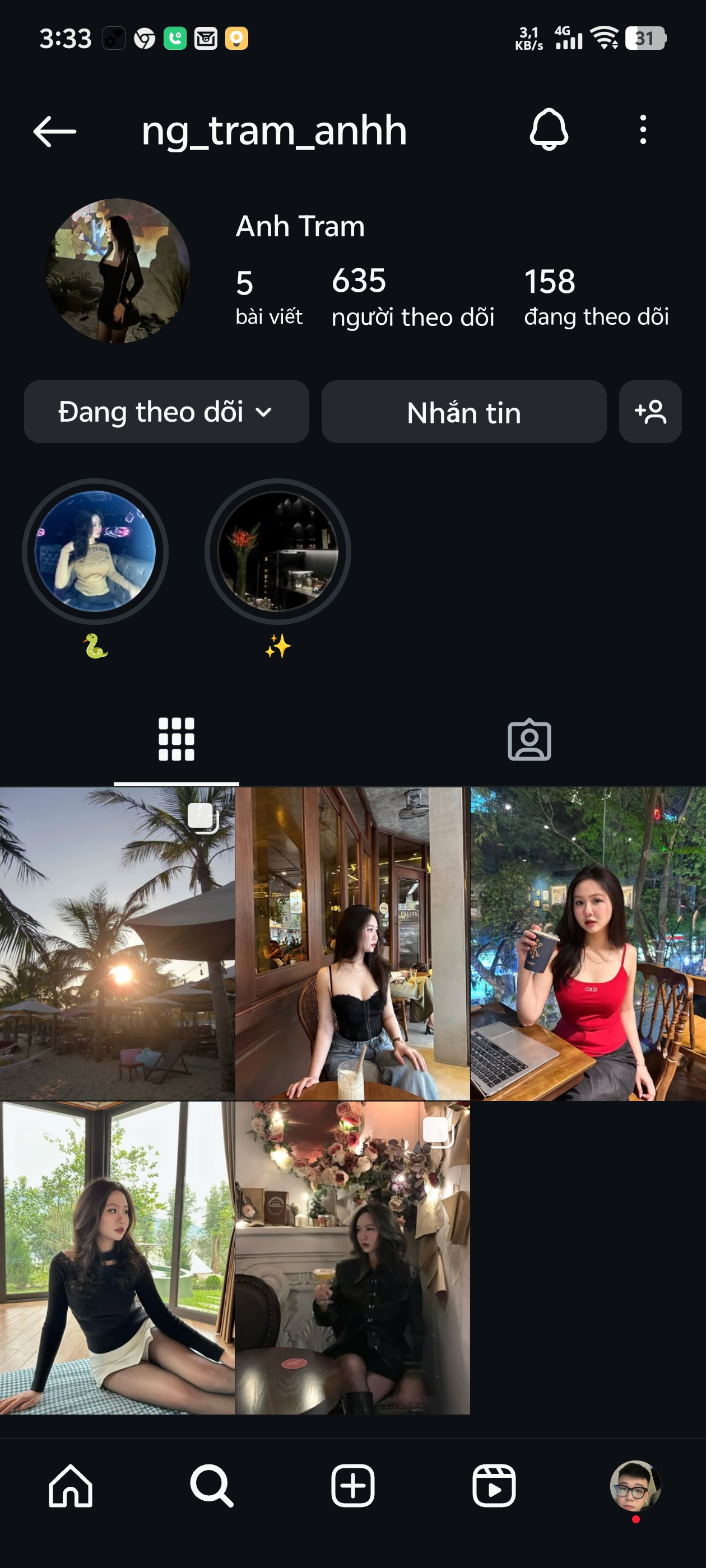Viewport: 706px width, 1568px height.
Task: Create a new post with plus button
Action: 352,1485
